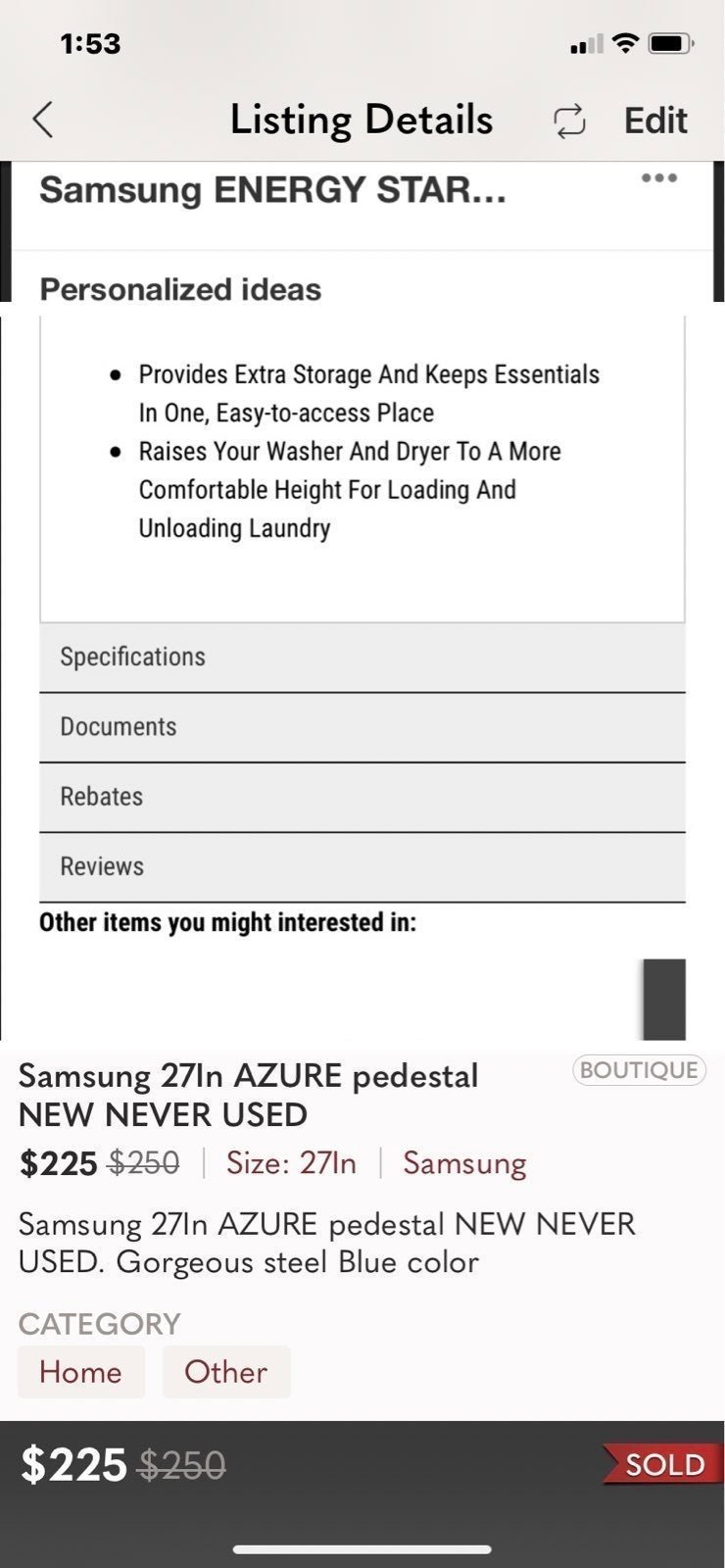725x1568 pixels.
Task: Edit this listing
Action: click(655, 121)
